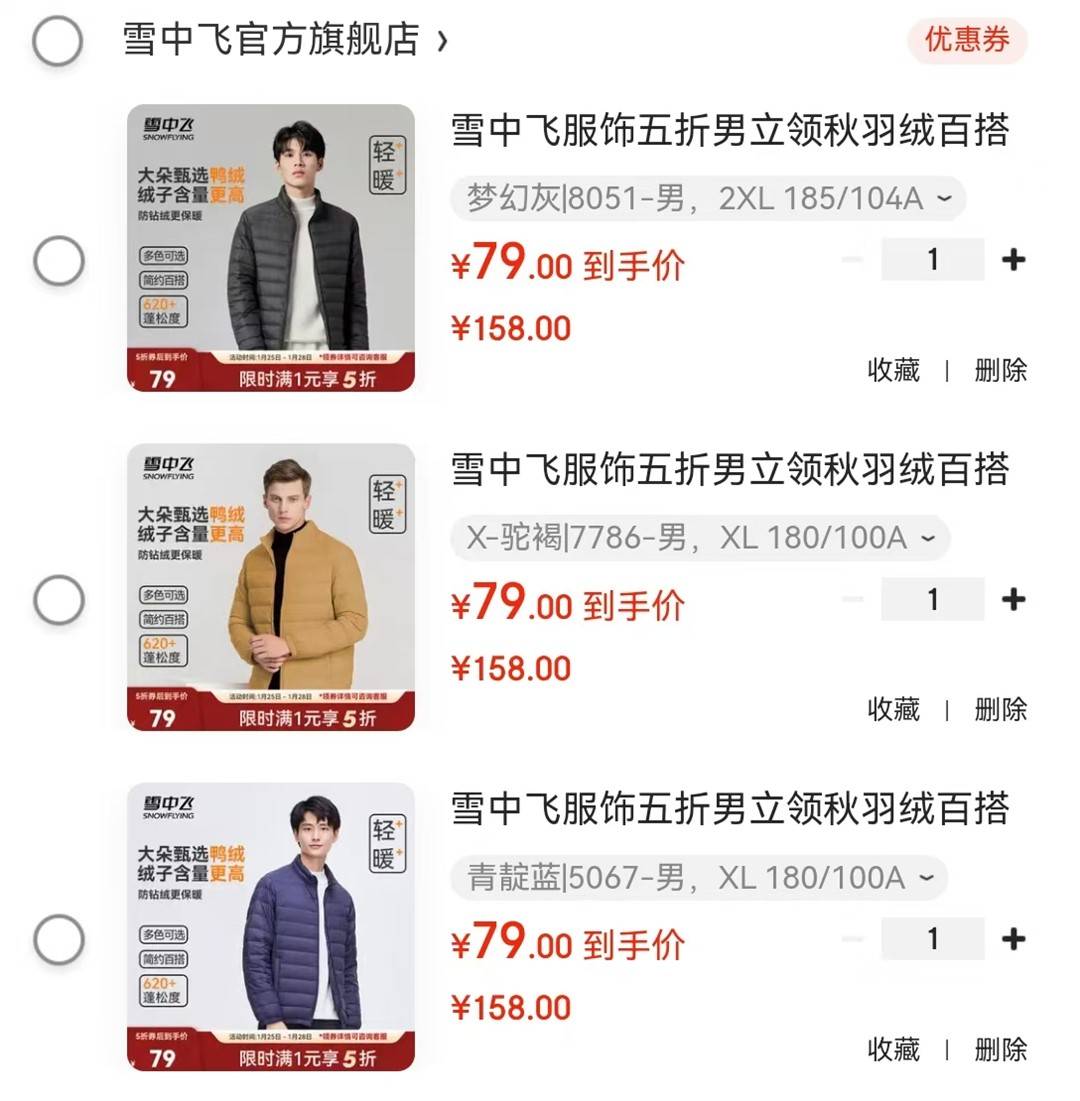The width and height of the screenshot is (1080, 1101).
Task: Select the X-驼褐 jacket checkbox
Action: [59, 600]
